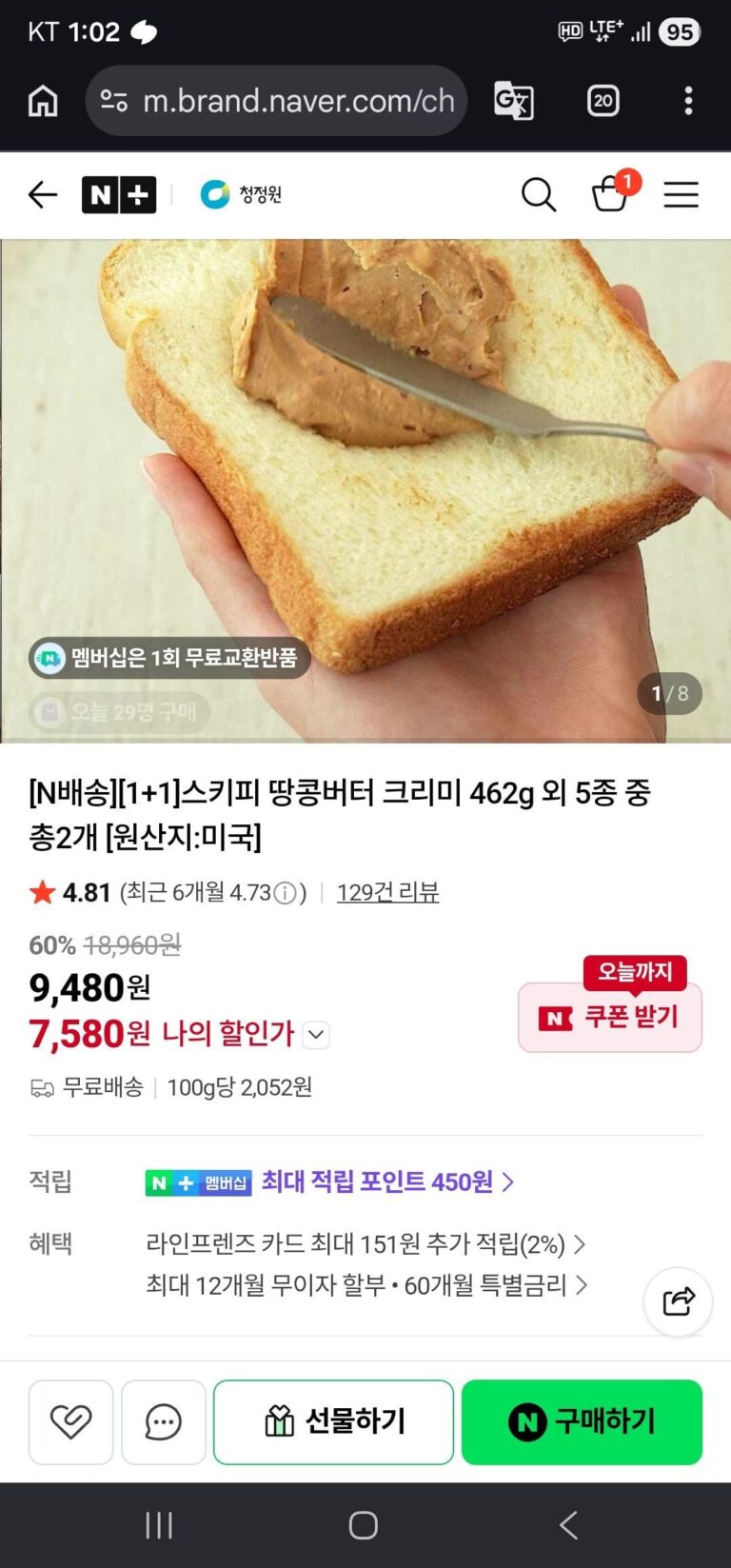Open the browser overflow menu

pos(688,101)
